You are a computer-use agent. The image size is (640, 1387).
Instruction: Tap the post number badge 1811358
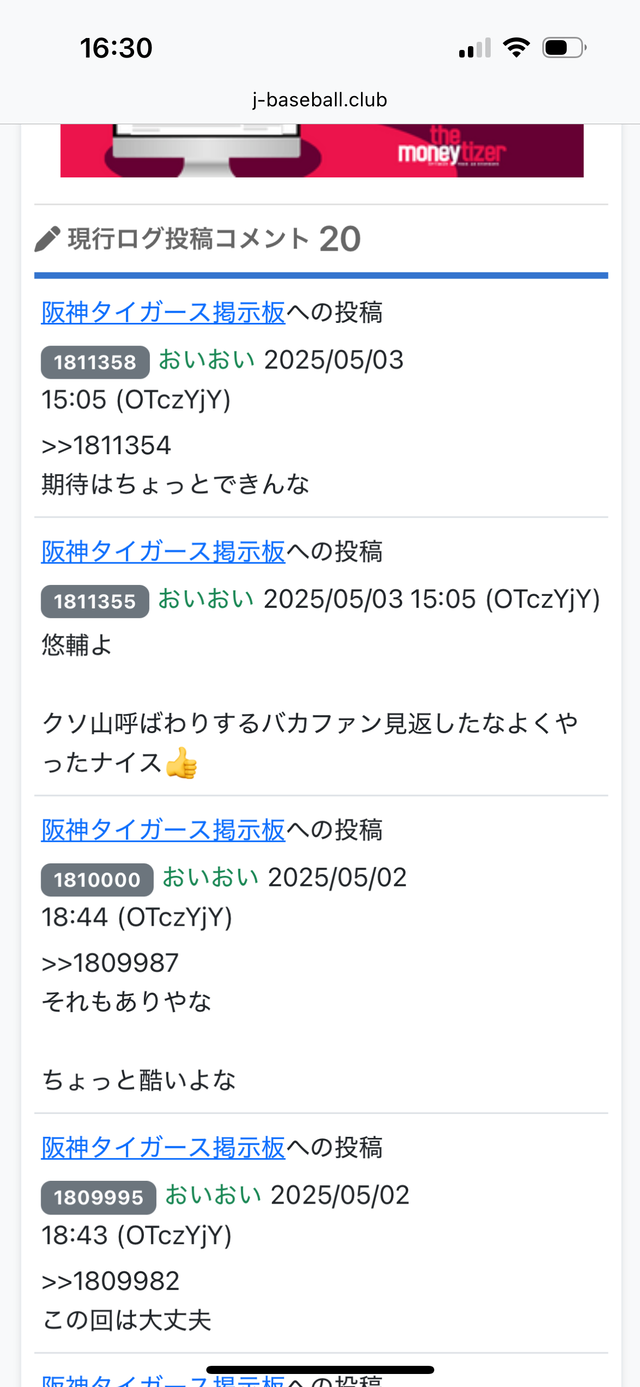point(95,362)
